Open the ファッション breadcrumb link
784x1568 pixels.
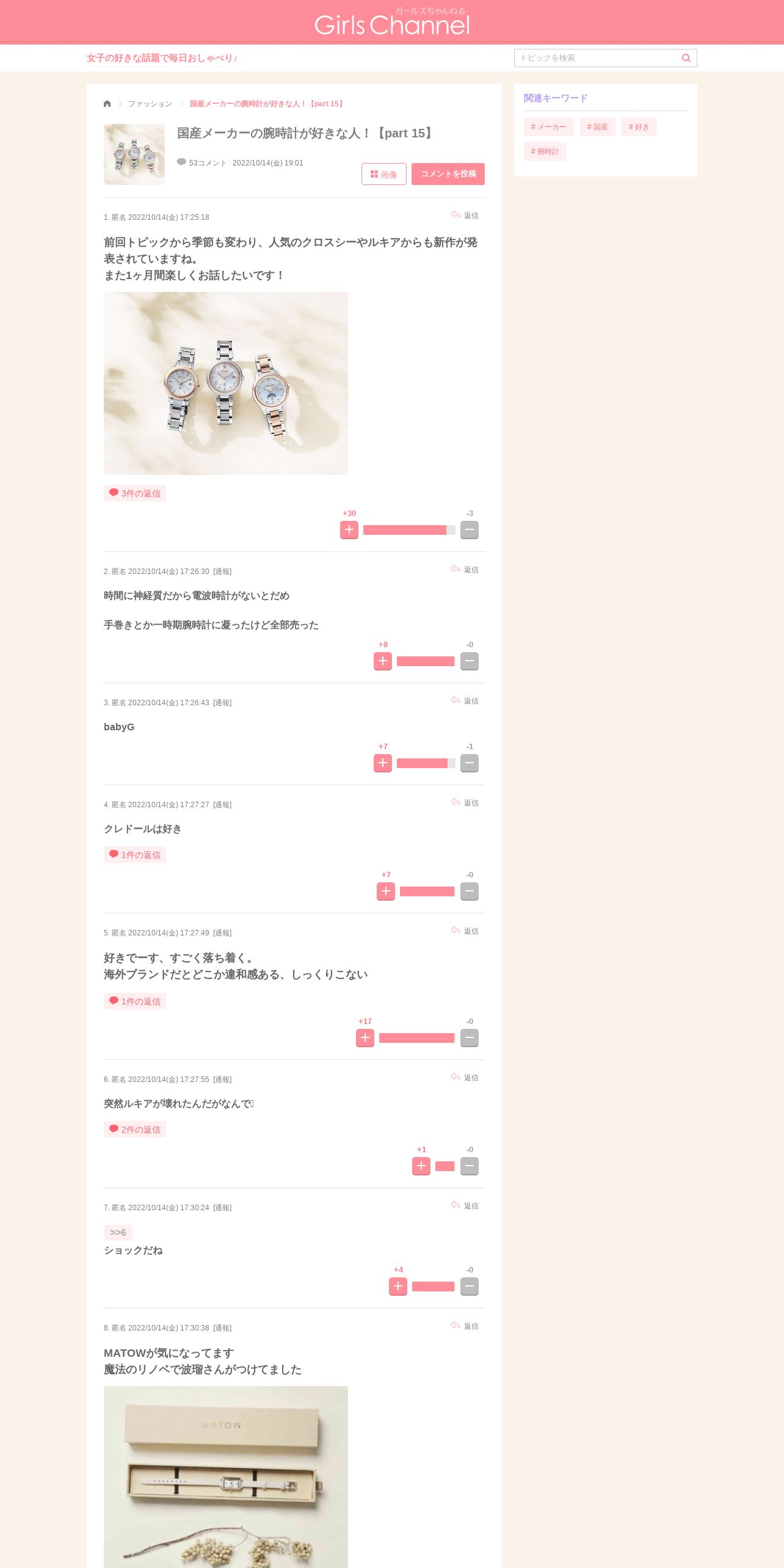tap(150, 104)
